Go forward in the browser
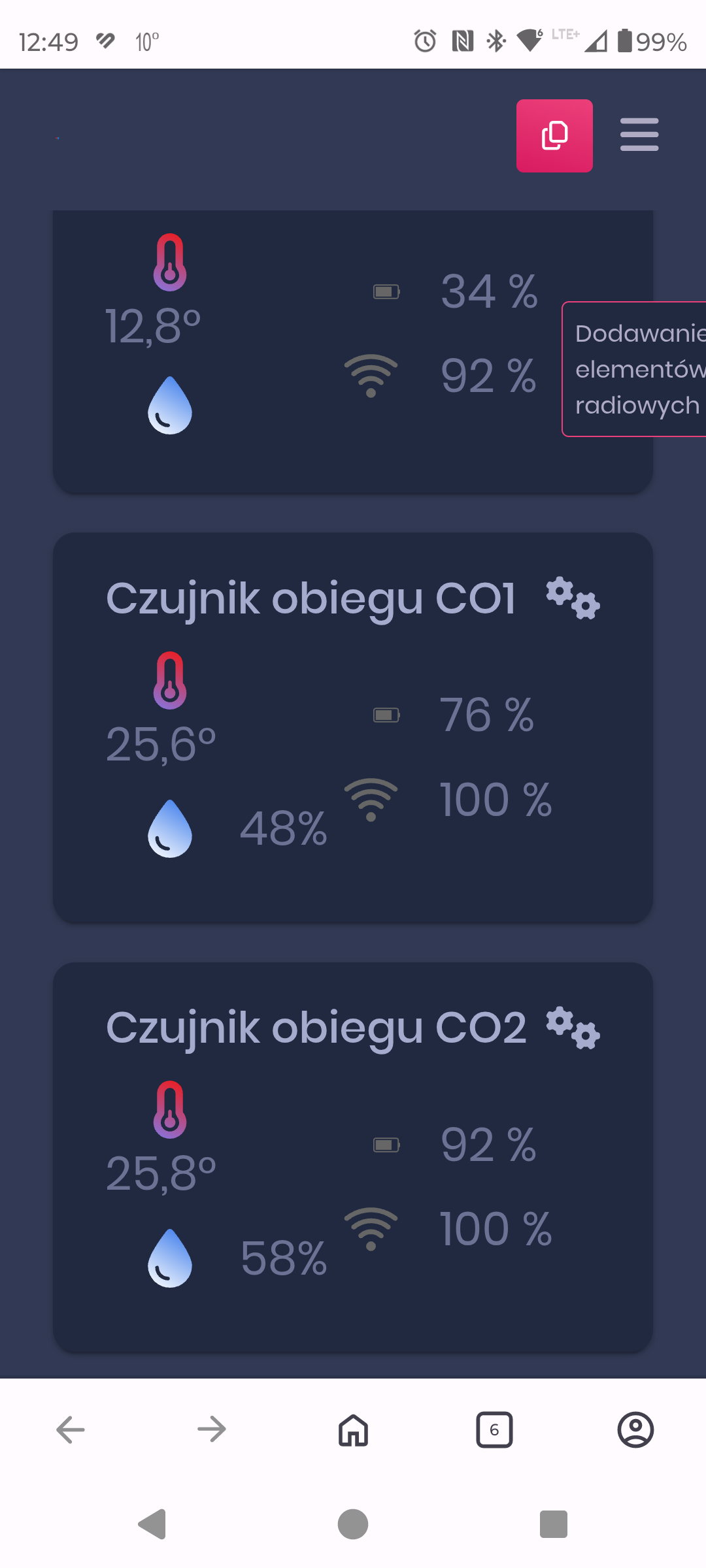This screenshot has width=706, height=1568. point(212,1429)
